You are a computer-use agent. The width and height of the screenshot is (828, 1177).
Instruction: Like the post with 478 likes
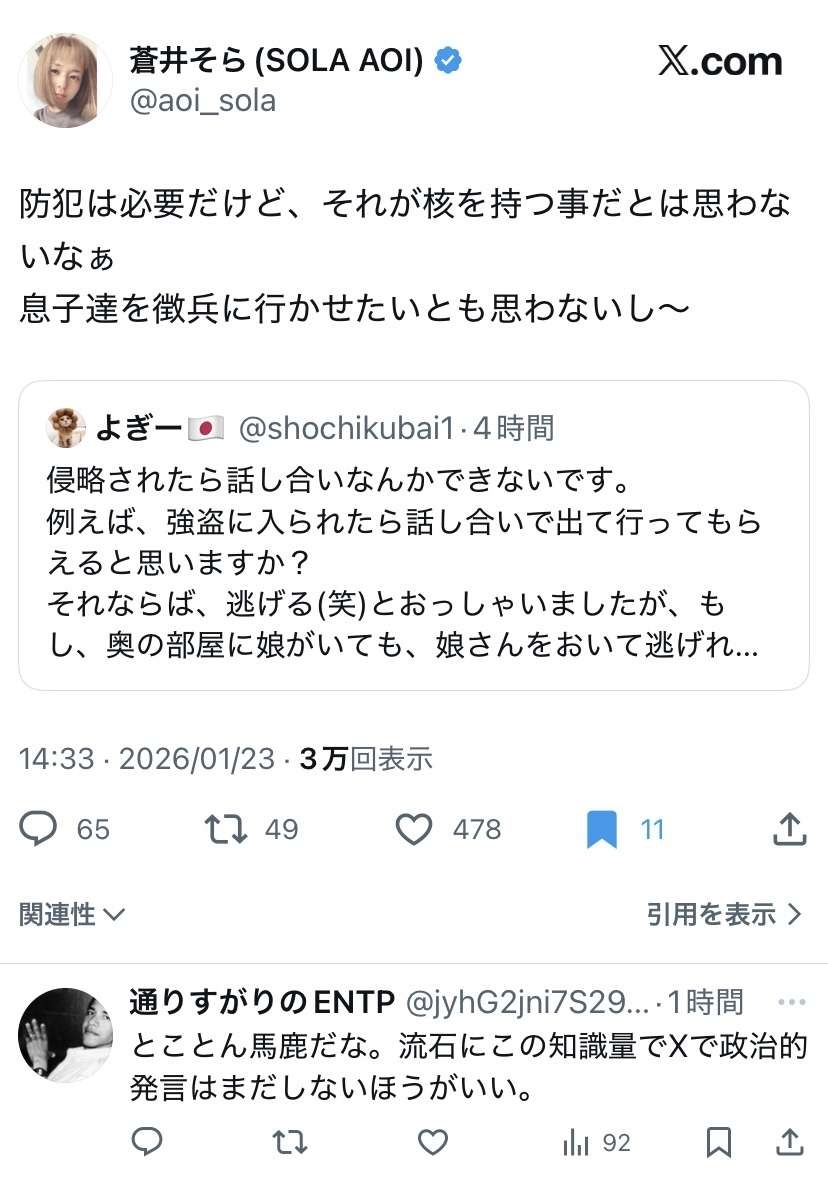[414, 829]
